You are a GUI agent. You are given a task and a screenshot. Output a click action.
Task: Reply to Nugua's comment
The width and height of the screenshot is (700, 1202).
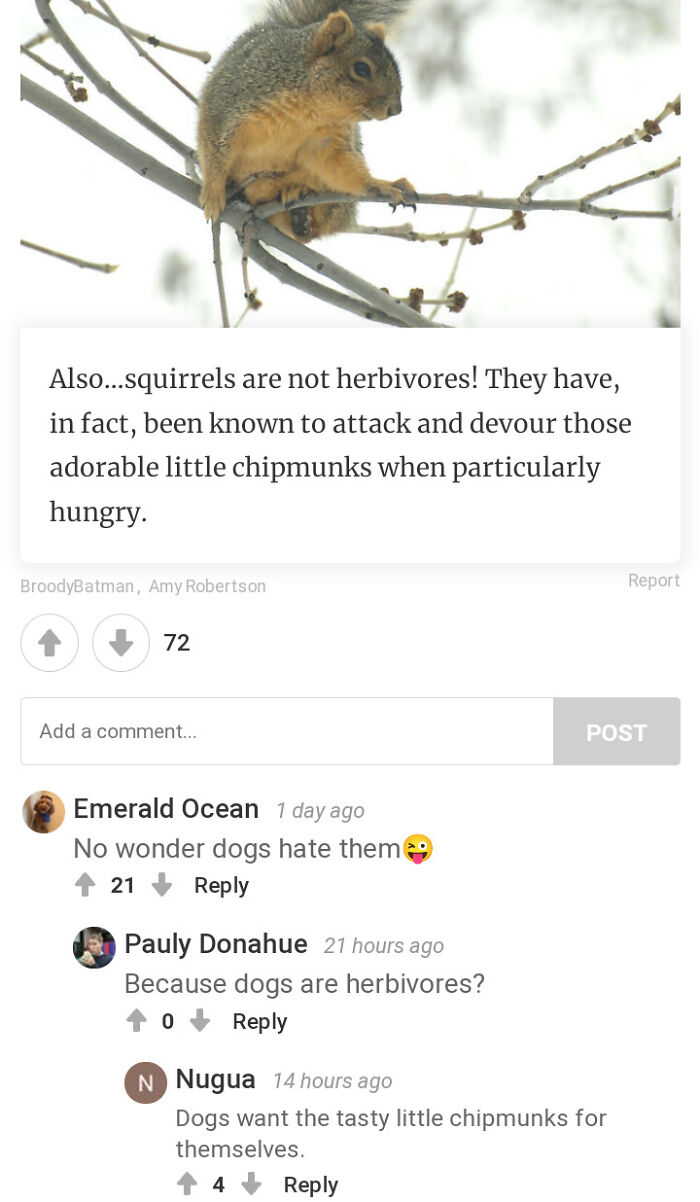pyautogui.click(x=310, y=1185)
